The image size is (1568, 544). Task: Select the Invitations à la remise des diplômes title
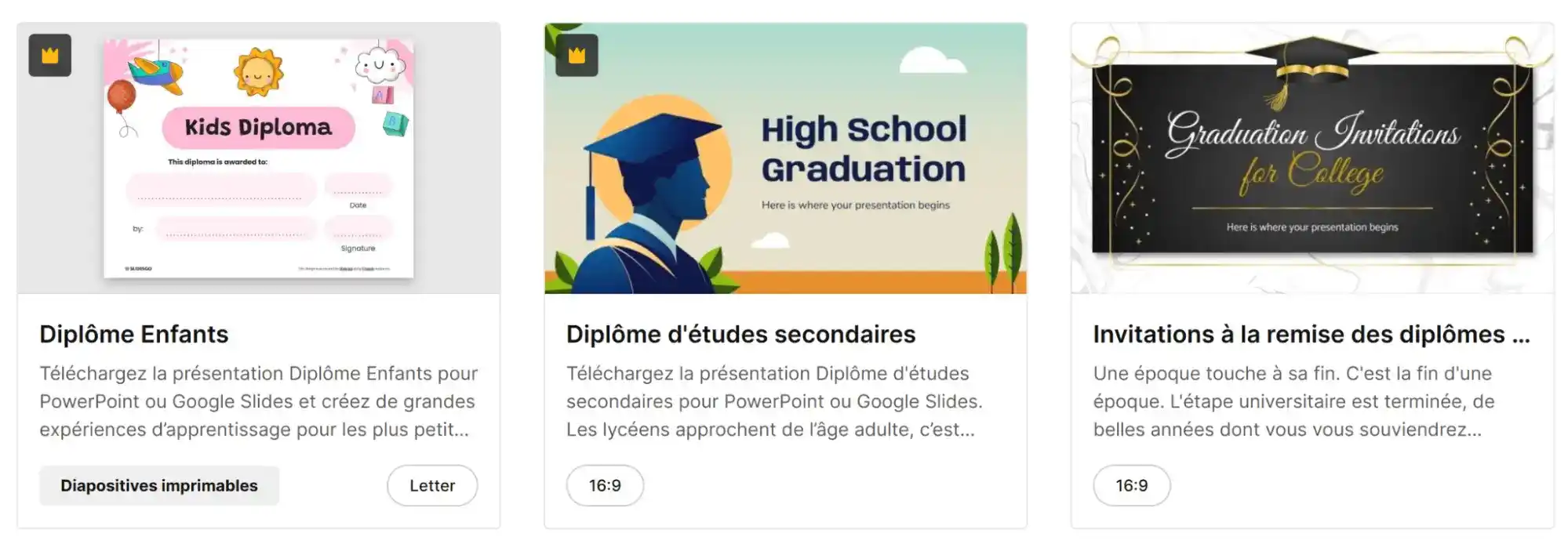(x=1311, y=335)
